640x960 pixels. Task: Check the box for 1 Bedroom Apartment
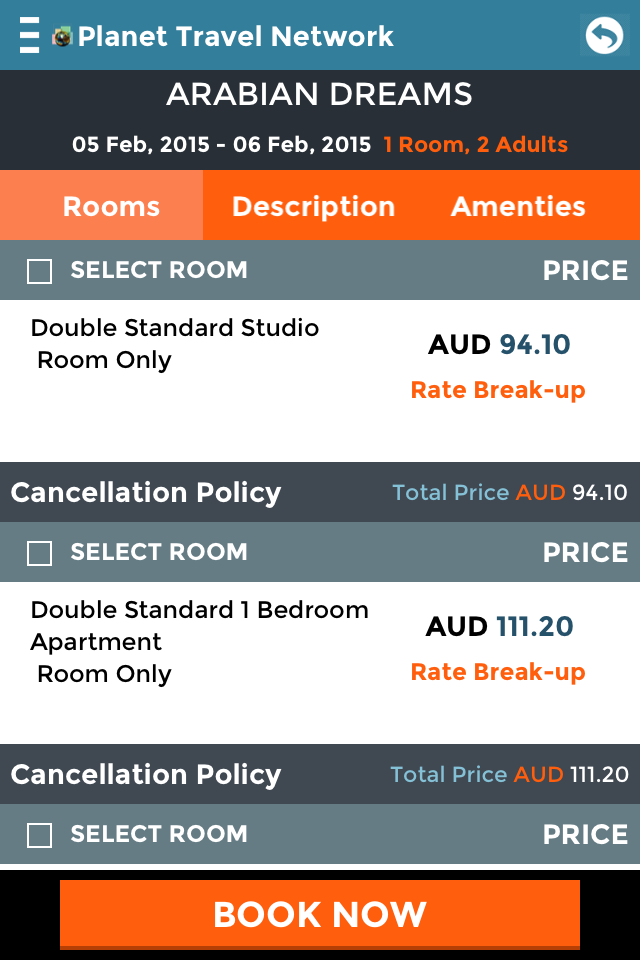click(x=40, y=553)
